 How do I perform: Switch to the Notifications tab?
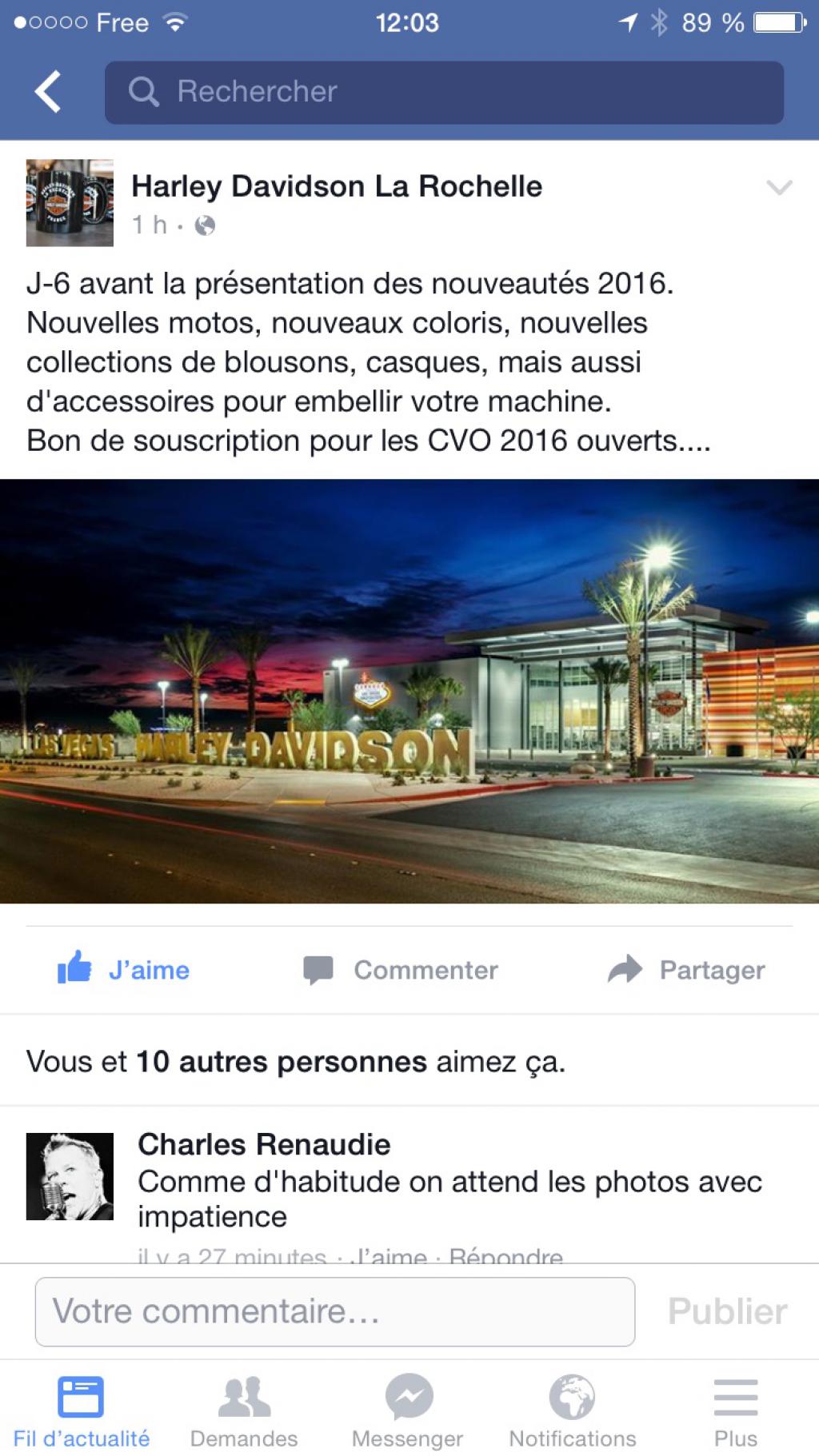[x=572, y=1412]
